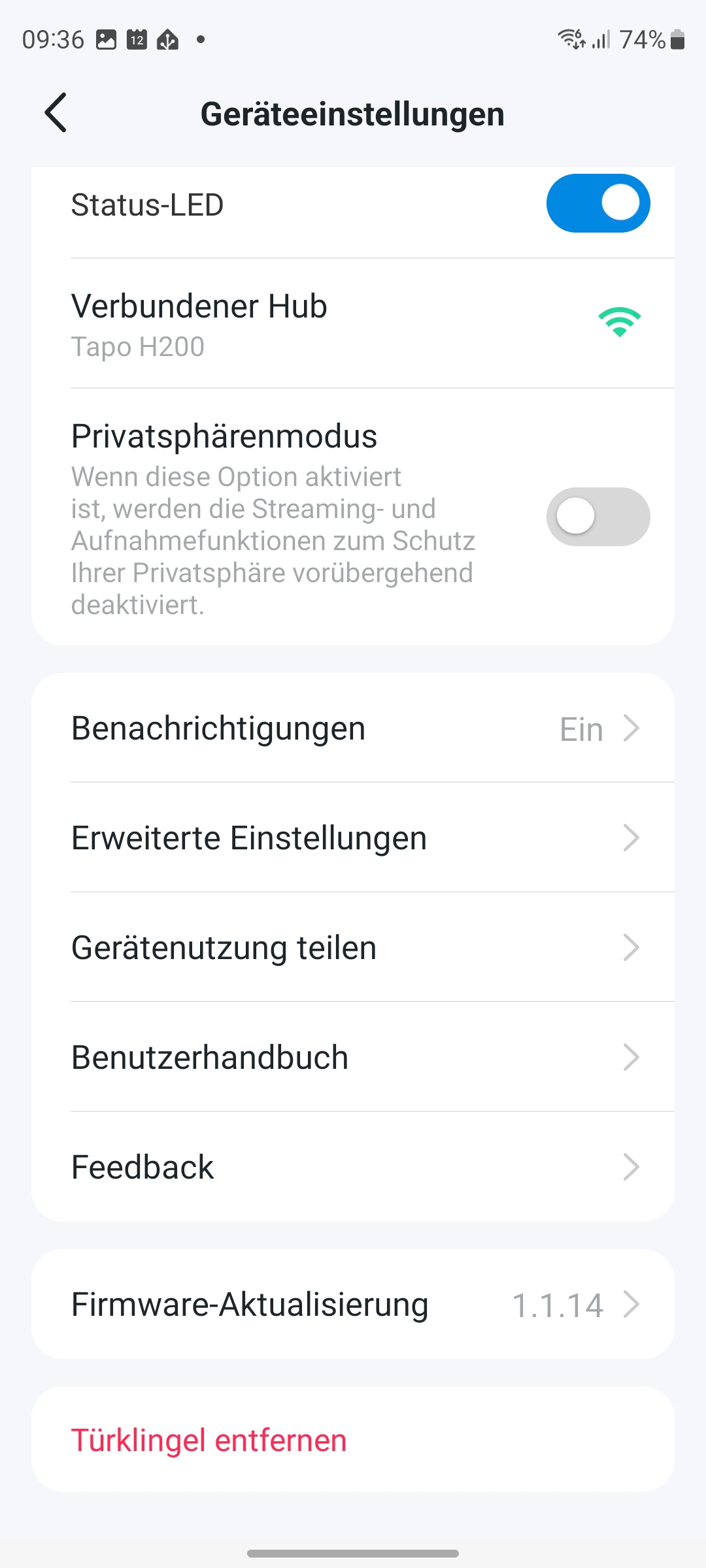This screenshot has height=1568, width=706.
Task: Open the Benutzerhandbuch
Action: pyautogui.click(x=353, y=1058)
